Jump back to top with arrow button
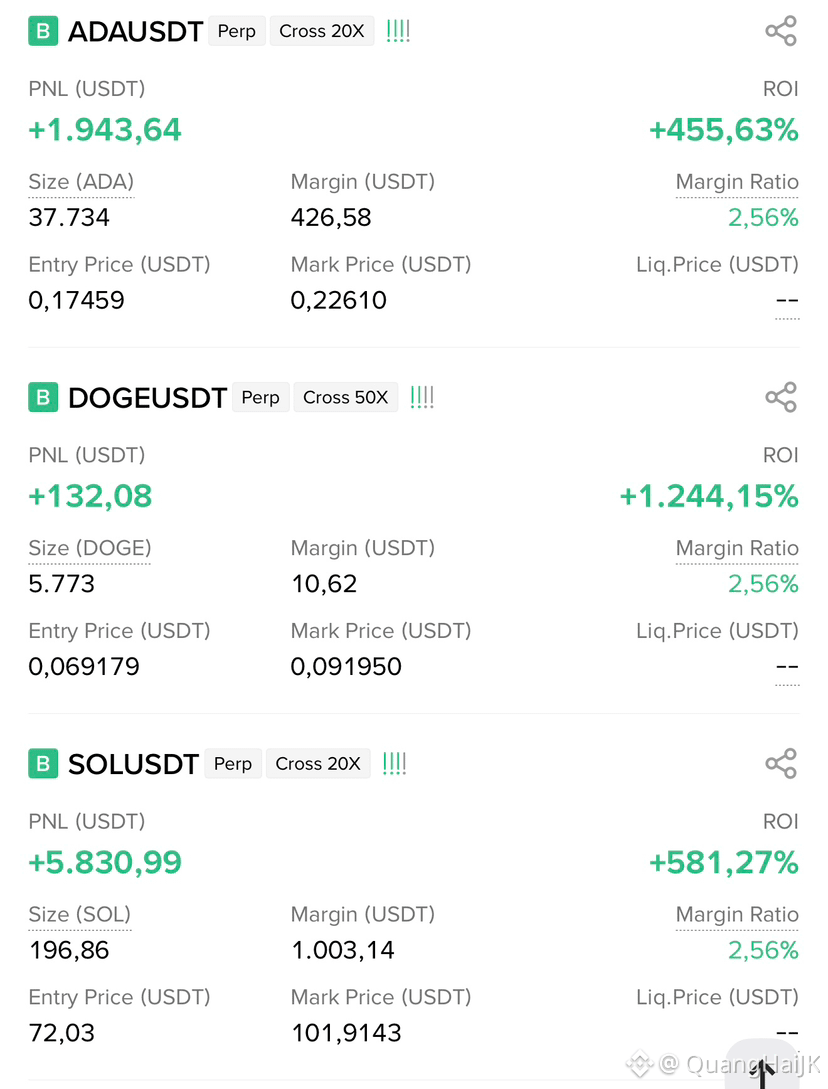 (763, 1066)
